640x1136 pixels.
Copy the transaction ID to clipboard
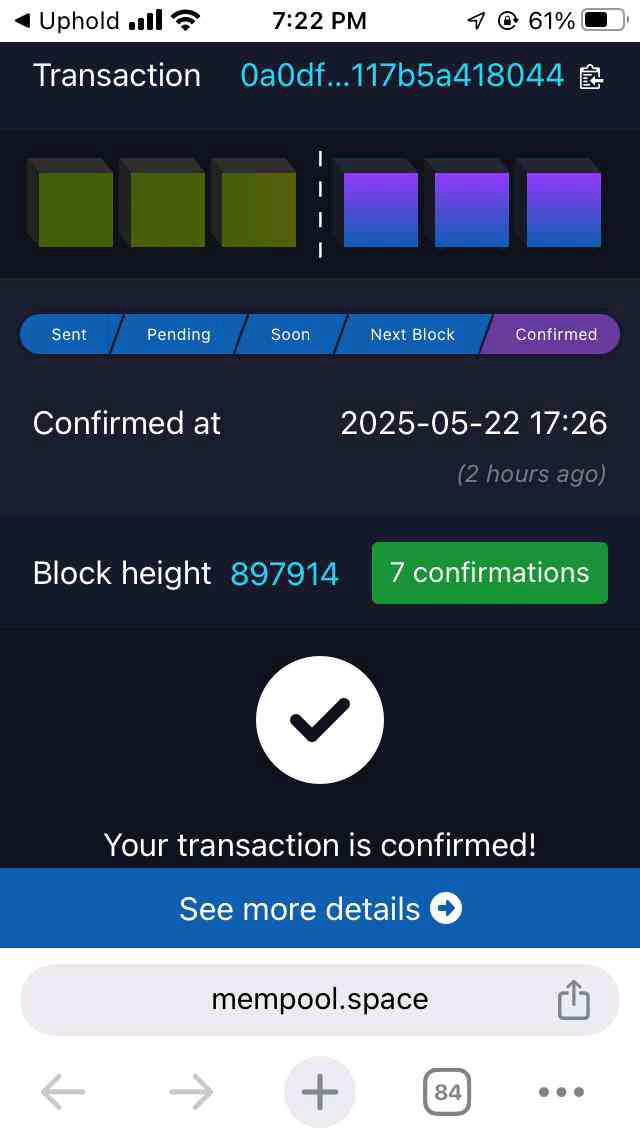591,77
